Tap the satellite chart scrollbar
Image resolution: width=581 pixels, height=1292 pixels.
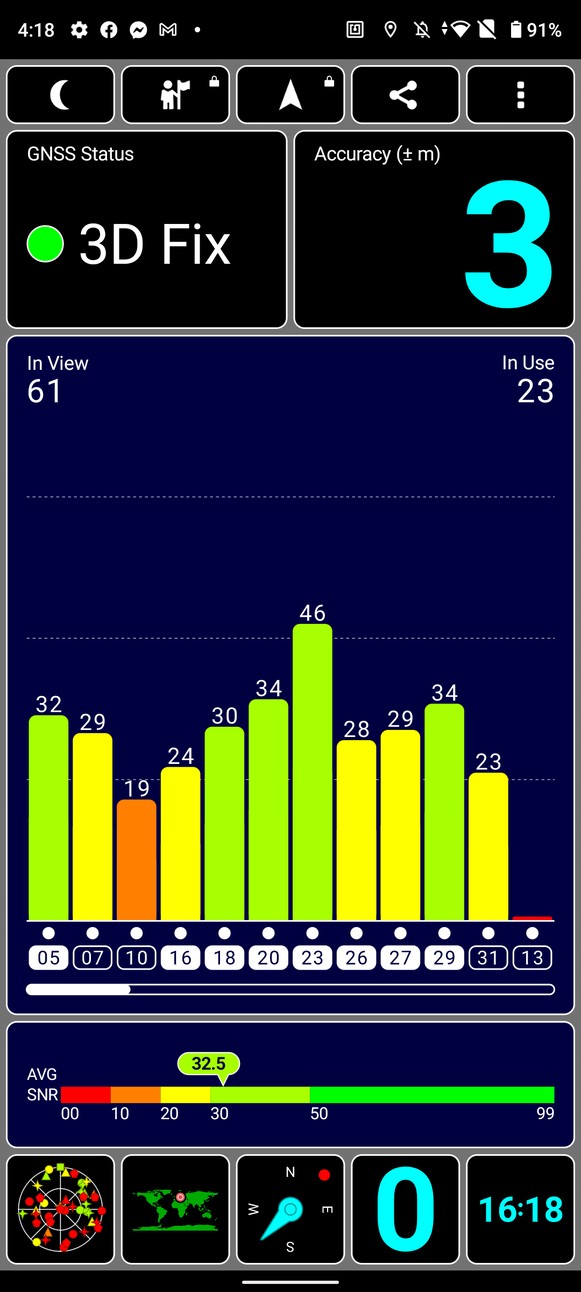(x=290, y=989)
